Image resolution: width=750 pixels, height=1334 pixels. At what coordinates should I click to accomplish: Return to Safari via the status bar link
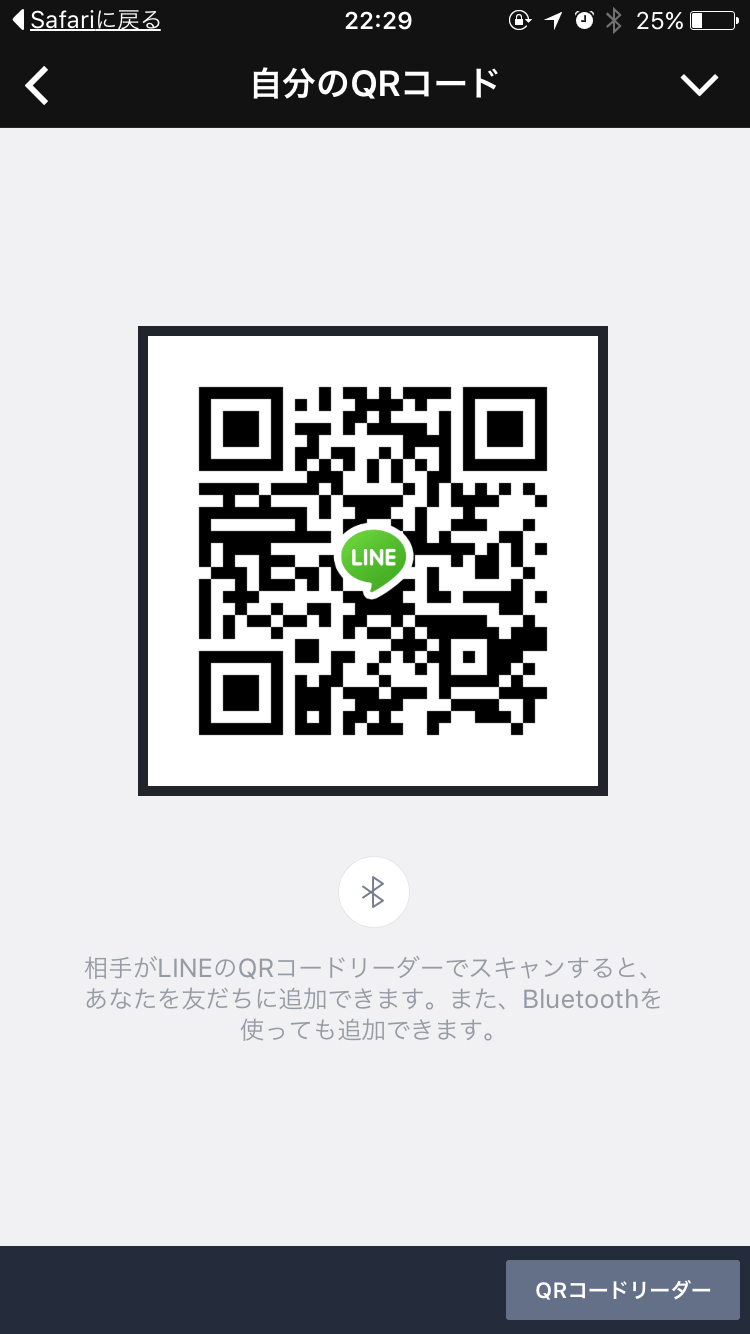tap(86, 20)
